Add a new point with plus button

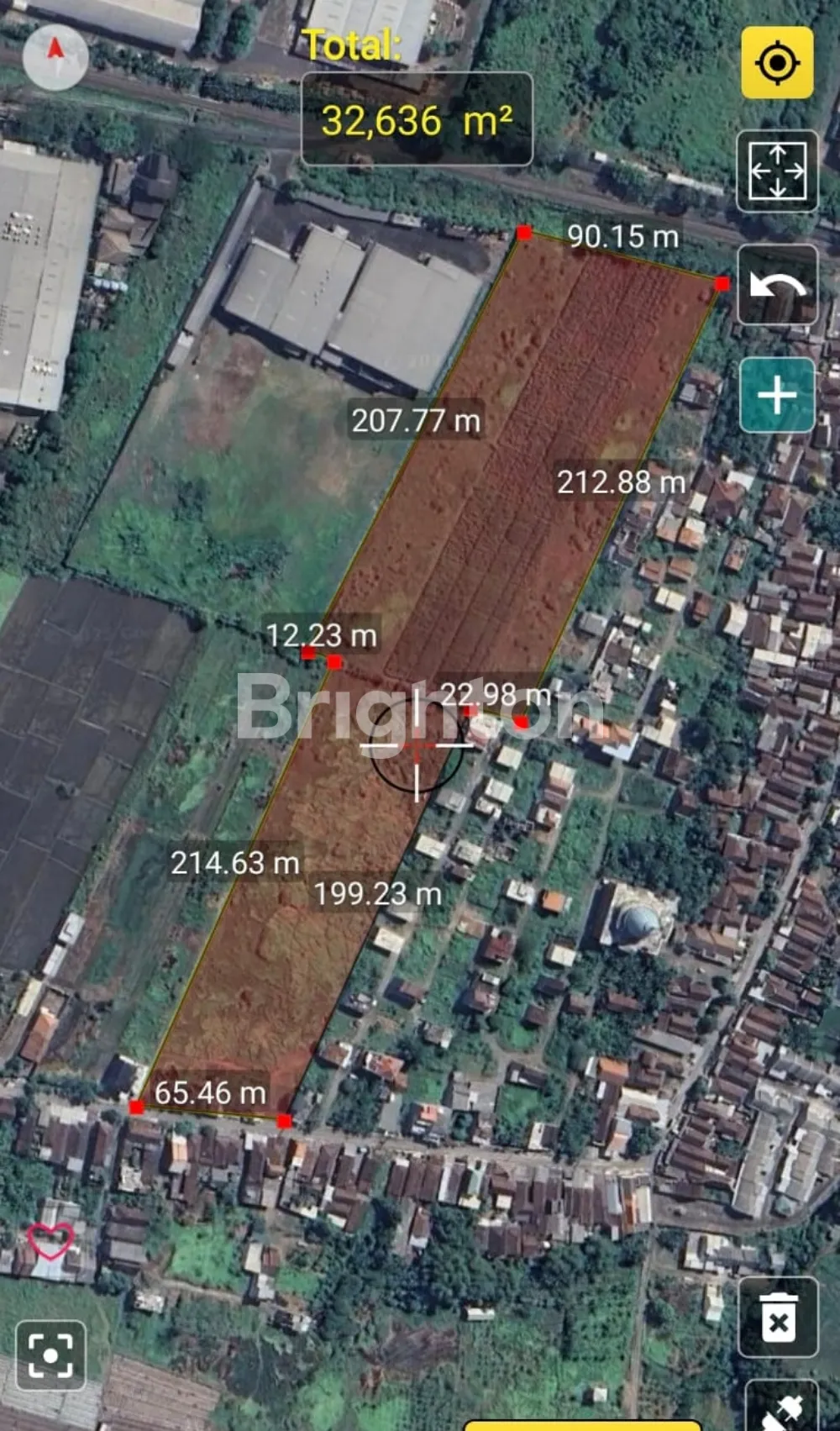point(777,395)
